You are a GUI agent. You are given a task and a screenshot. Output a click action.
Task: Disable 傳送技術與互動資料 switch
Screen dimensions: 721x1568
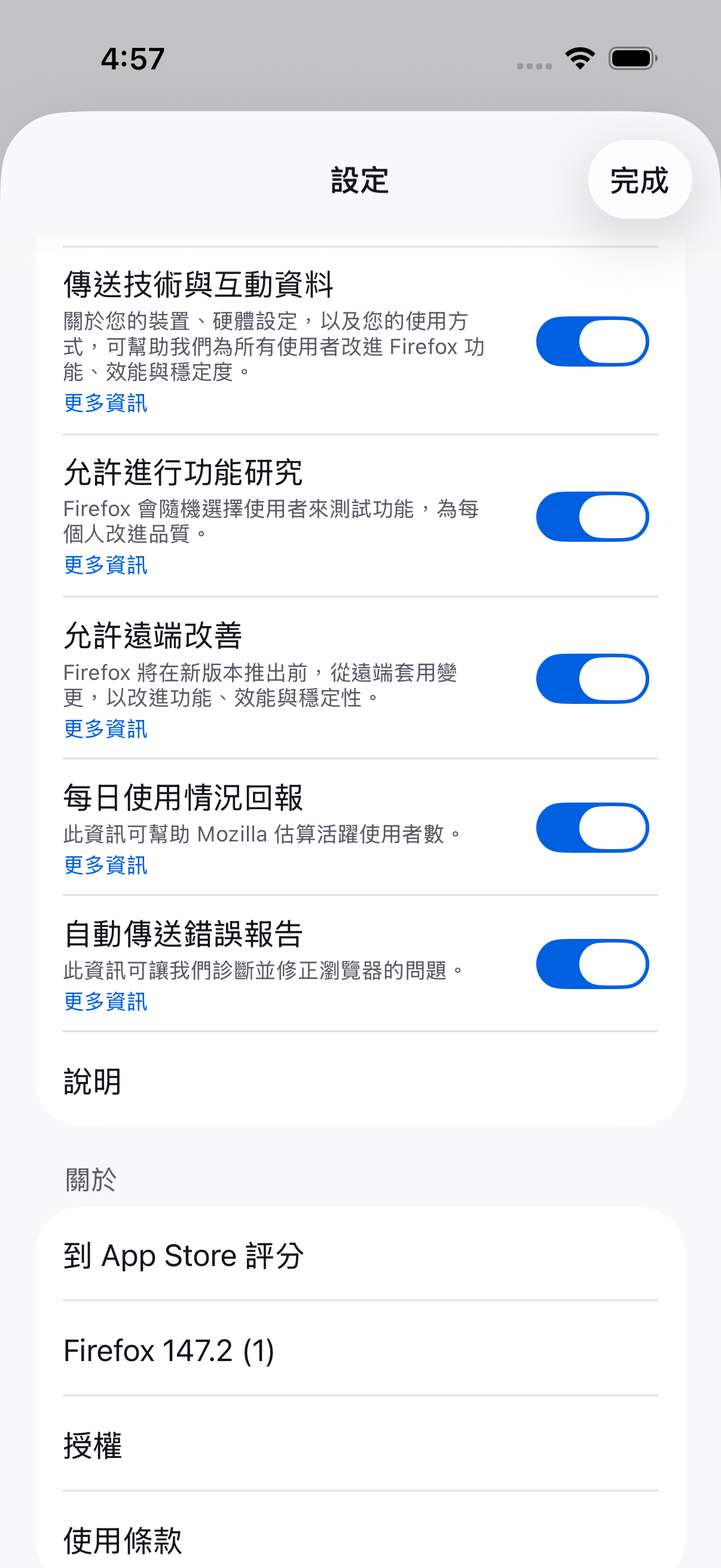591,341
